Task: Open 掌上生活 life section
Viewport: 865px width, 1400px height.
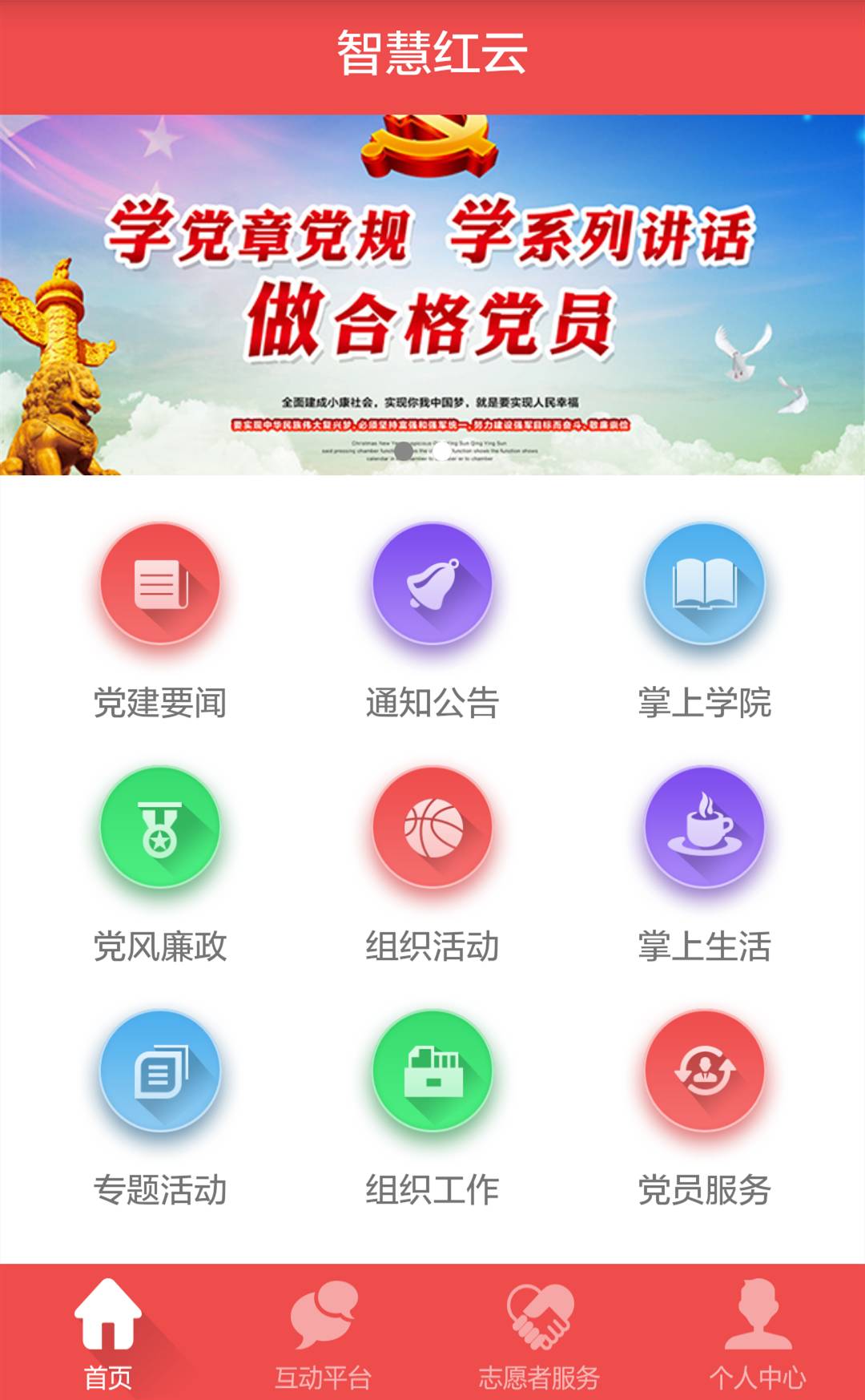Action: pyautogui.click(x=705, y=865)
